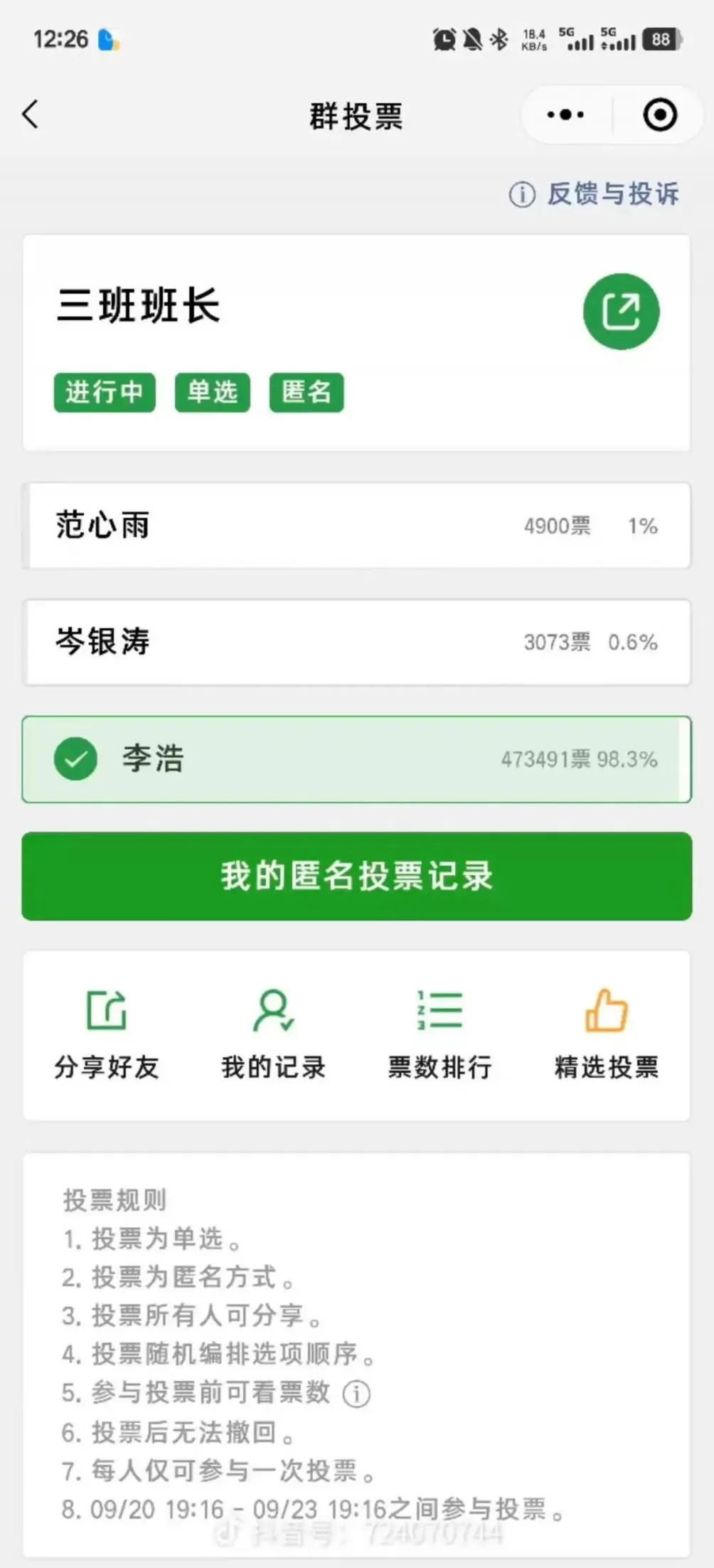Image resolution: width=714 pixels, height=1568 pixels.
Task: Tap the 匿名 anonymous tag
Action: (x=306, y=393)
